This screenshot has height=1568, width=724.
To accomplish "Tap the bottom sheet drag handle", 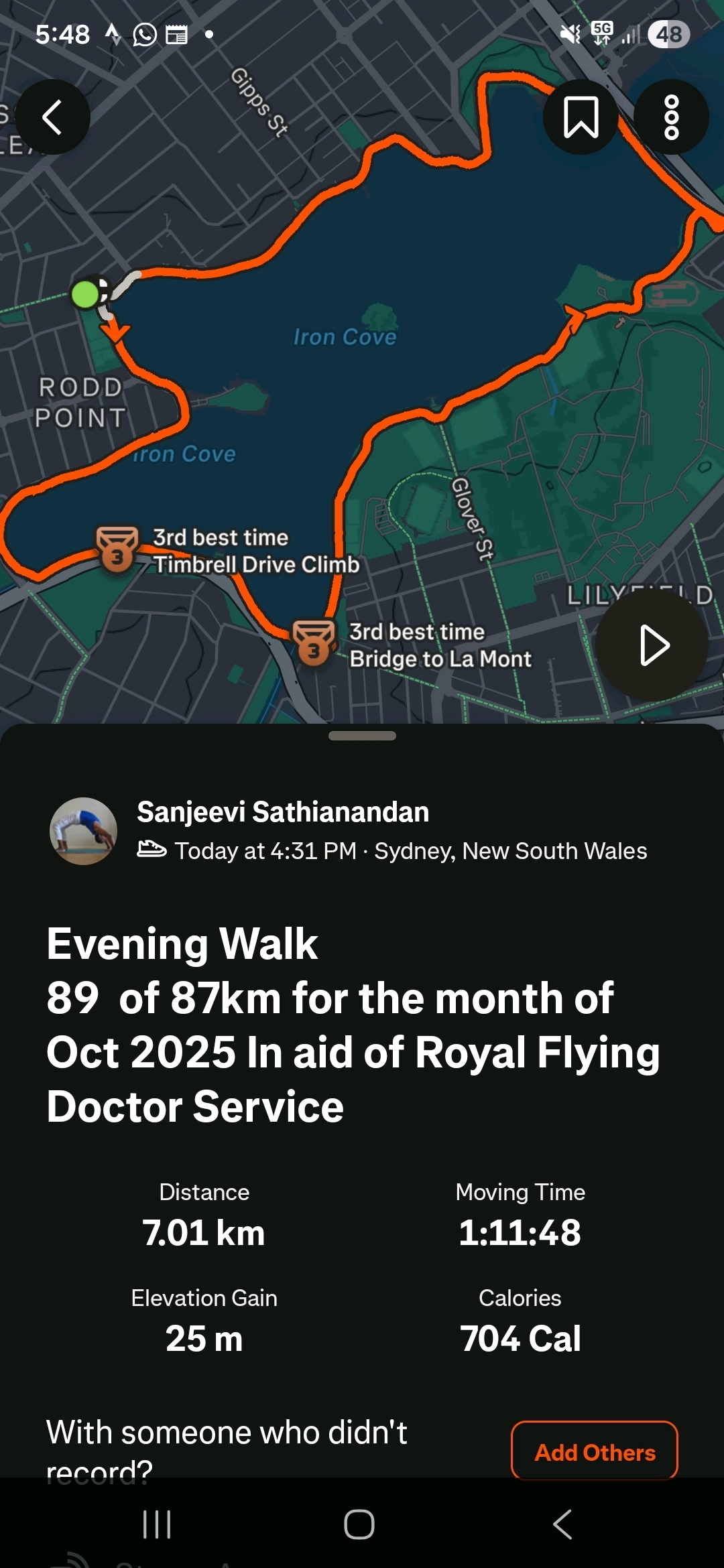I will [362, 736].
